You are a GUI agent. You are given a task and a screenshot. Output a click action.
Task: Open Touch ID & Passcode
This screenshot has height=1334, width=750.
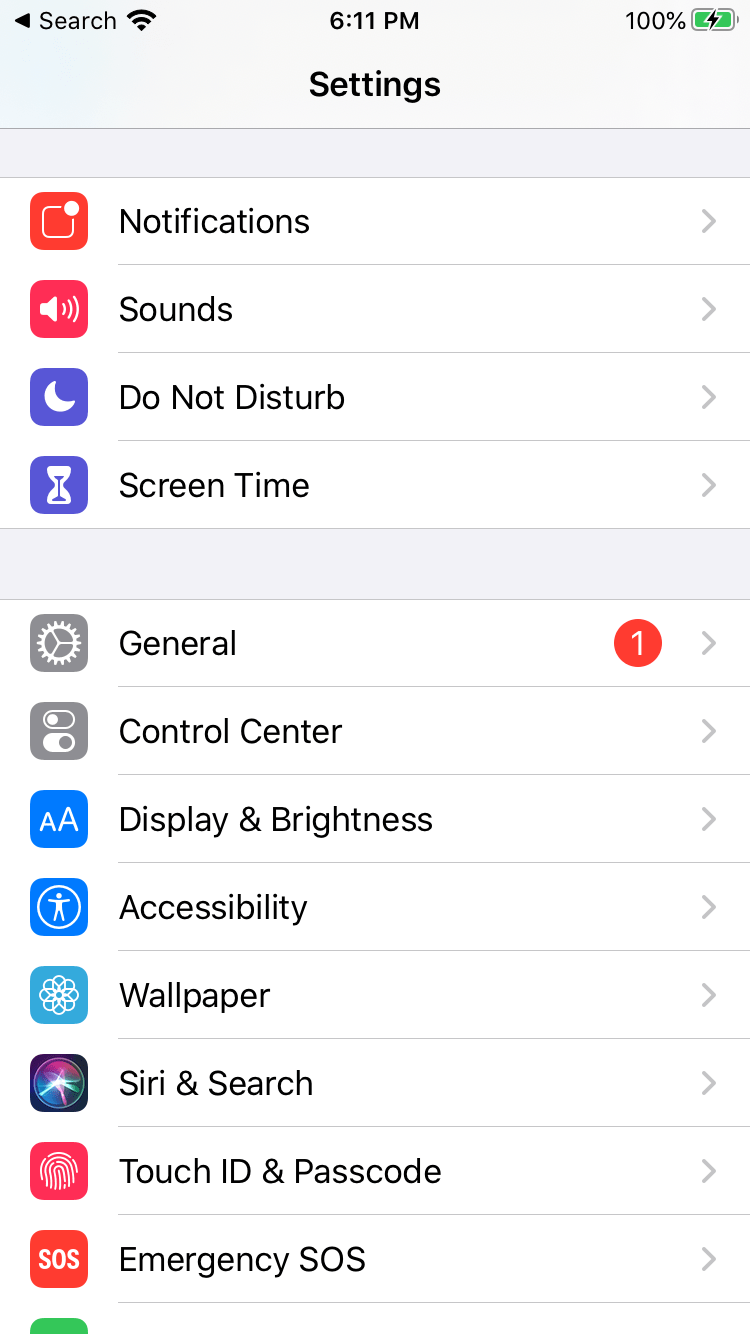click(x=280, y=1171)
